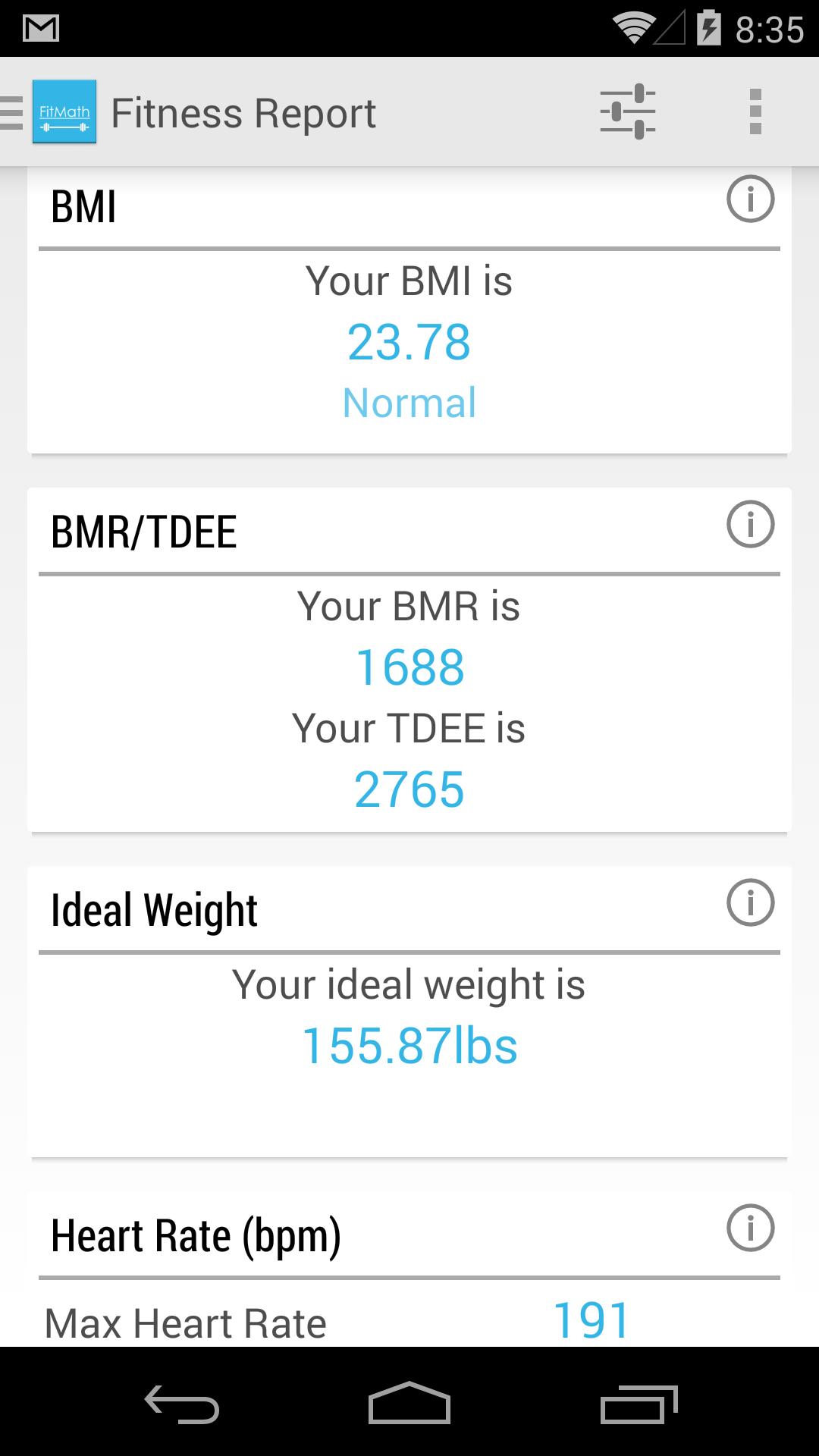Image resolution: width=819 pixels, height=1456 pixels.
Task: Show info about Ideal Weight
Action: pos(750,902)
